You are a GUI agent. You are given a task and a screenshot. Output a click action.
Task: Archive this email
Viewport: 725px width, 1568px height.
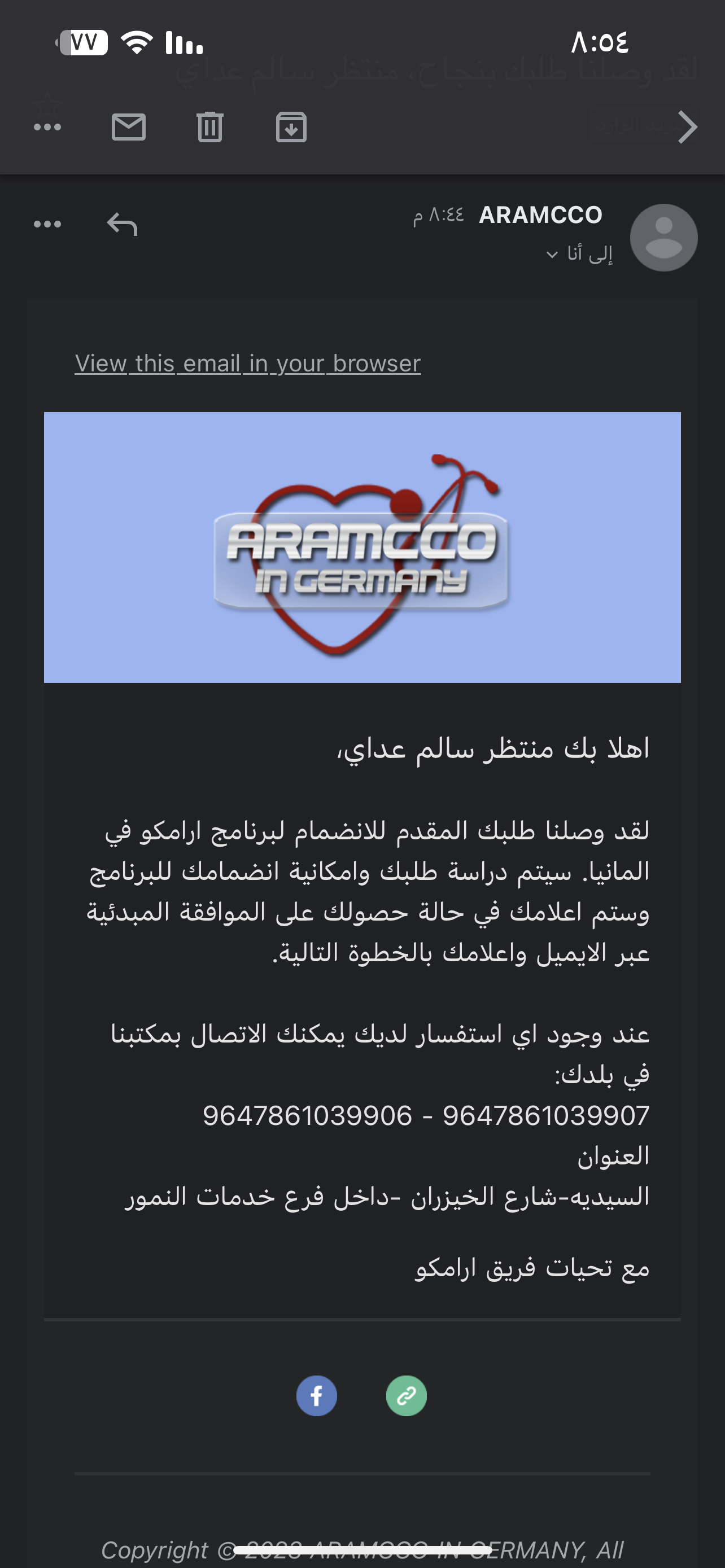pos(291,127)
